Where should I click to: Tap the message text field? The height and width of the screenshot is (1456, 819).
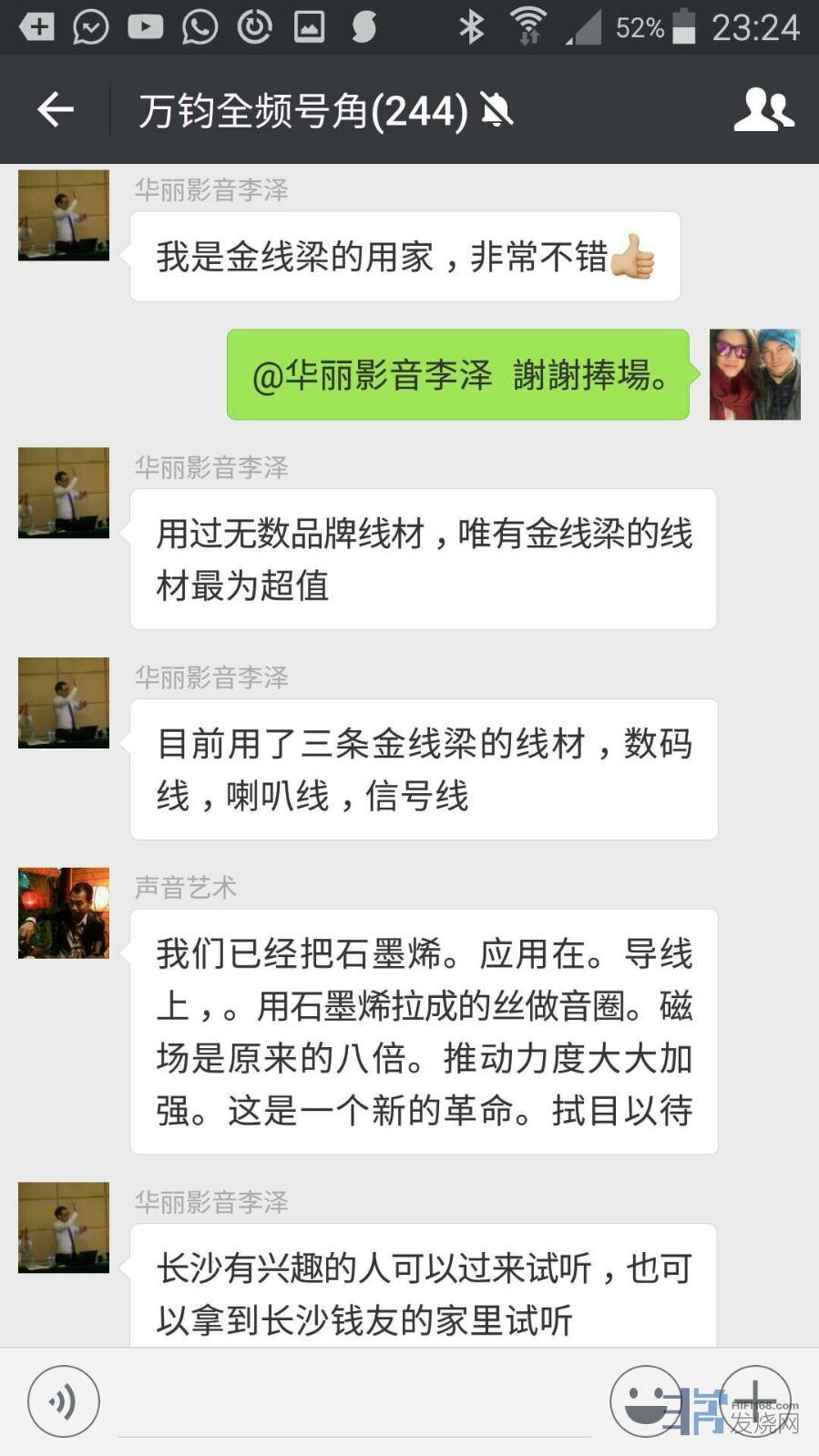tap(353, 1402)
